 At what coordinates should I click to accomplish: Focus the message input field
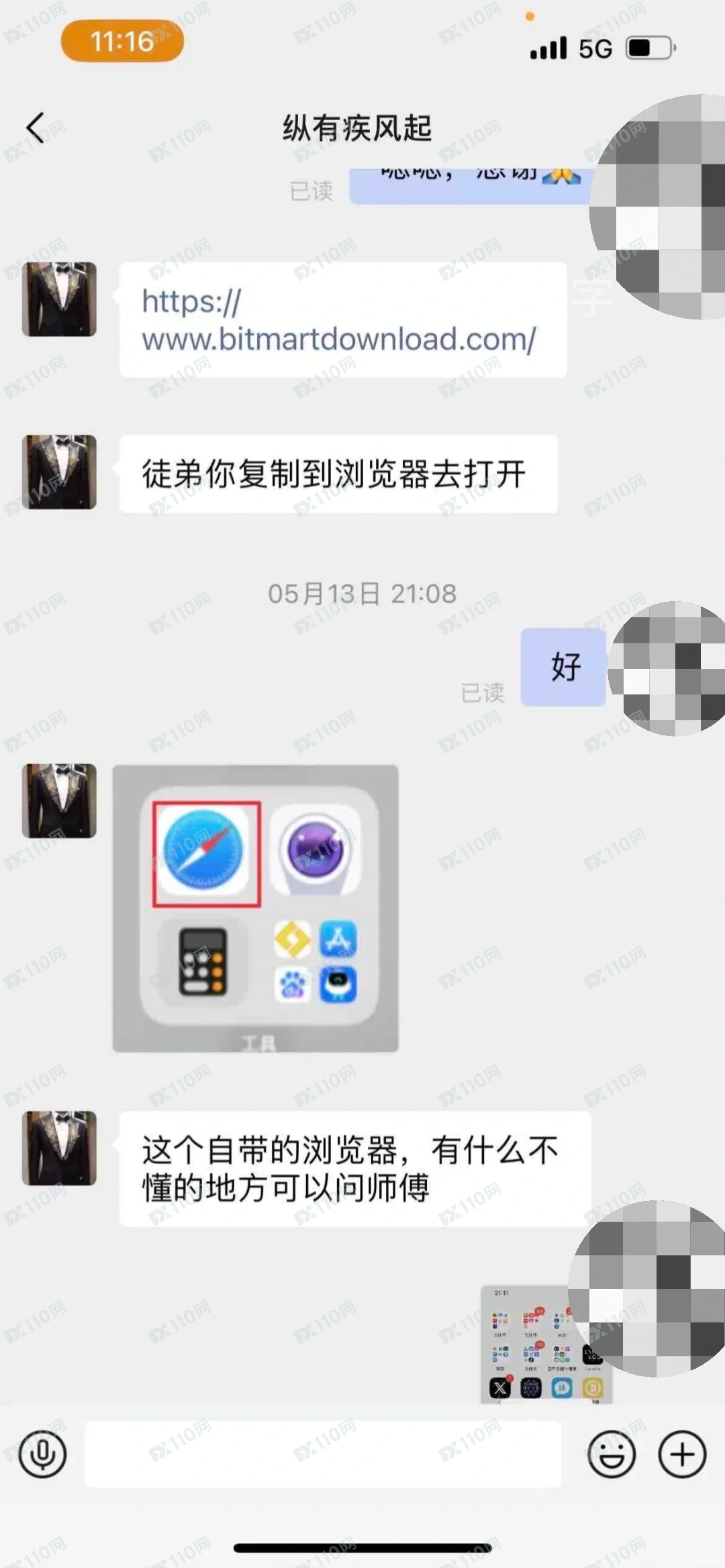click(322, 1455)
